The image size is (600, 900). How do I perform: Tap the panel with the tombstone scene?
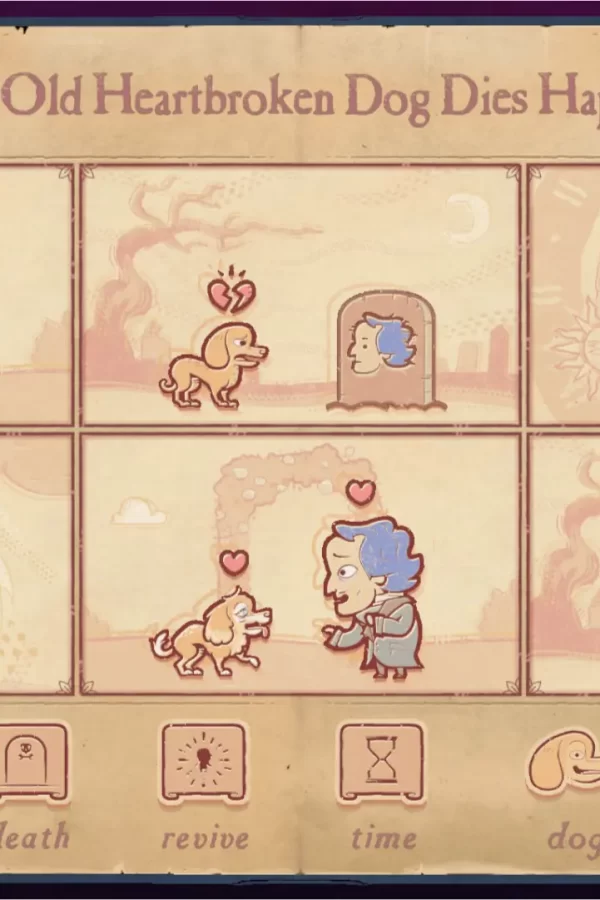[x=300, y=295]
